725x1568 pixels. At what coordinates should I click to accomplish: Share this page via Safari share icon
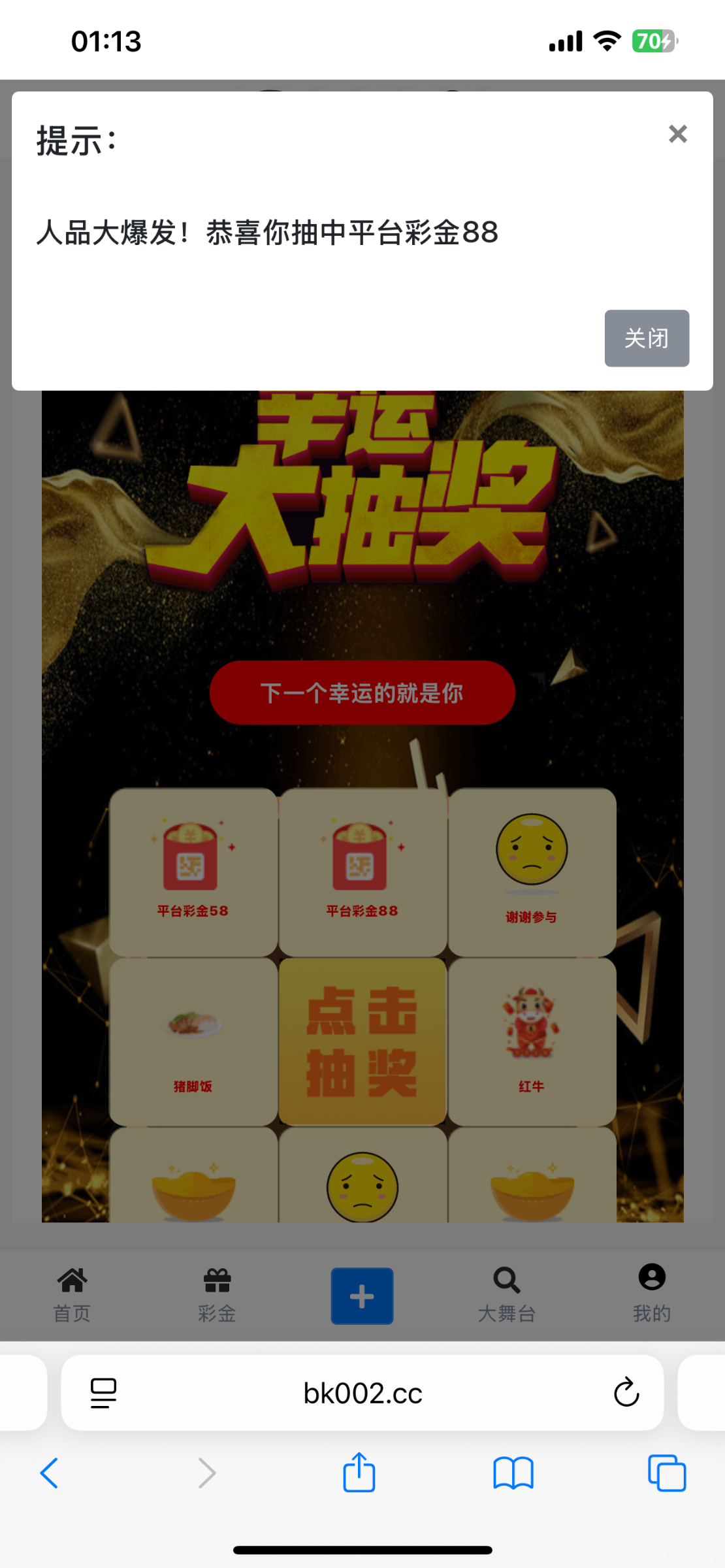tap(359, 1473)
